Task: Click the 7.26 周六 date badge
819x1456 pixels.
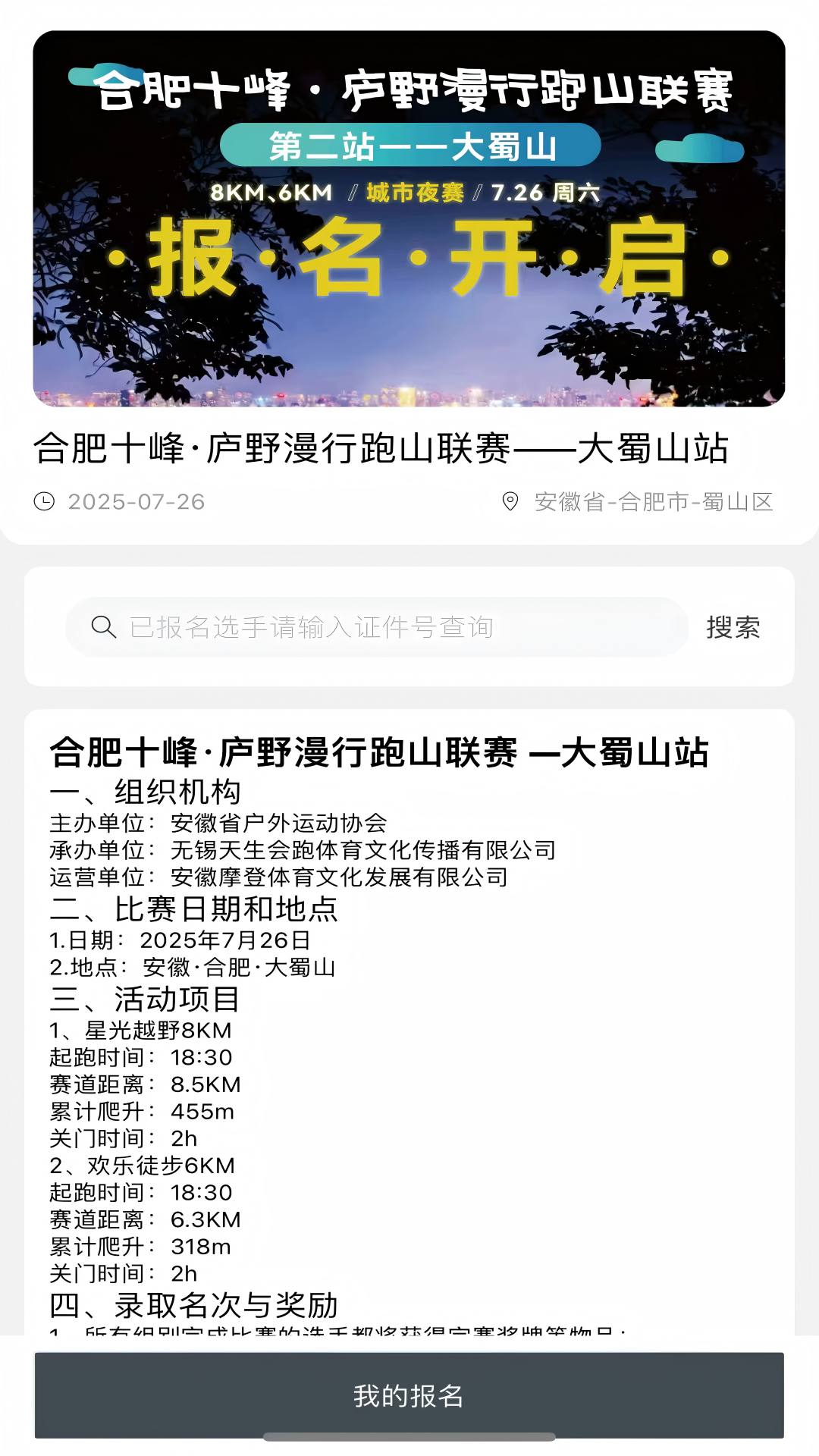Action: (x=542, y=195)
